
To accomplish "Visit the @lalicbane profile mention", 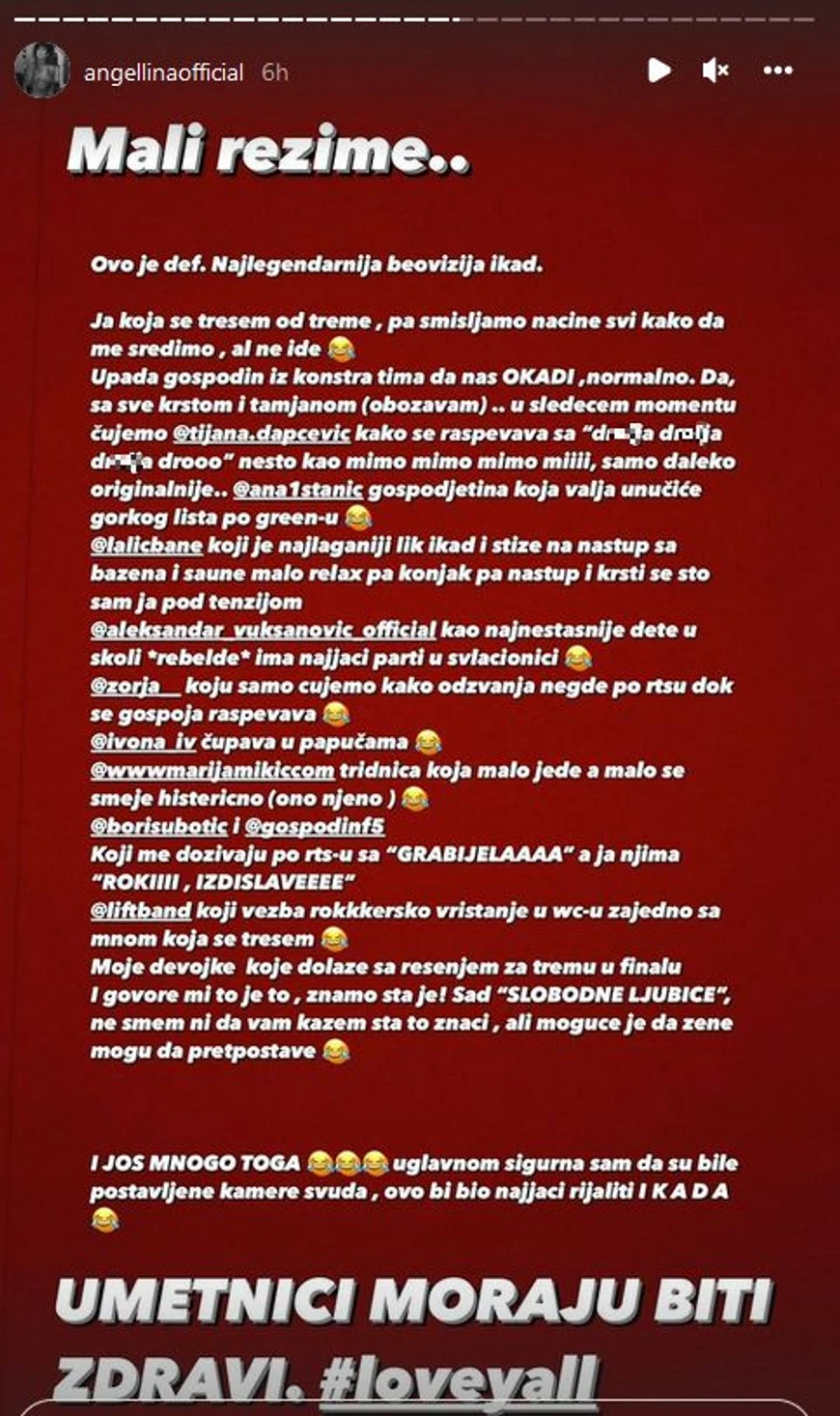I will 147,546.
